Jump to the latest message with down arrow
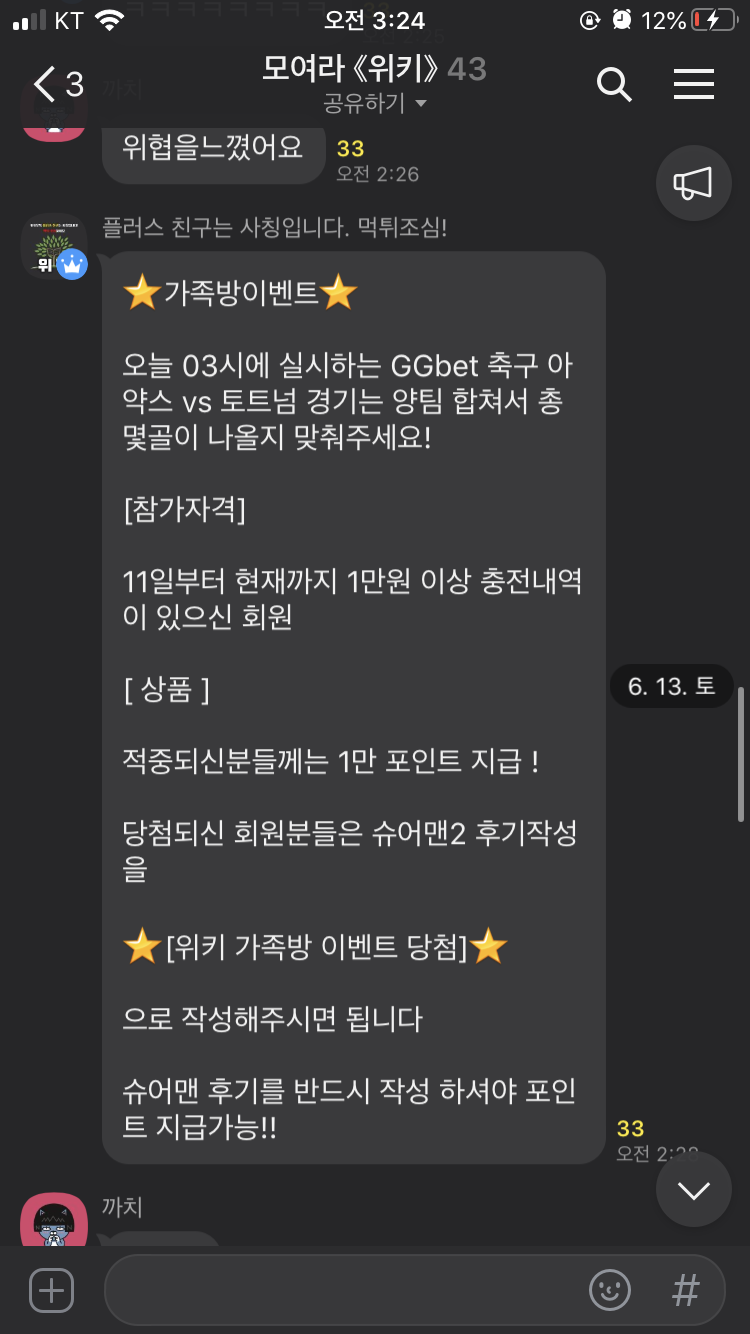 693,1189
